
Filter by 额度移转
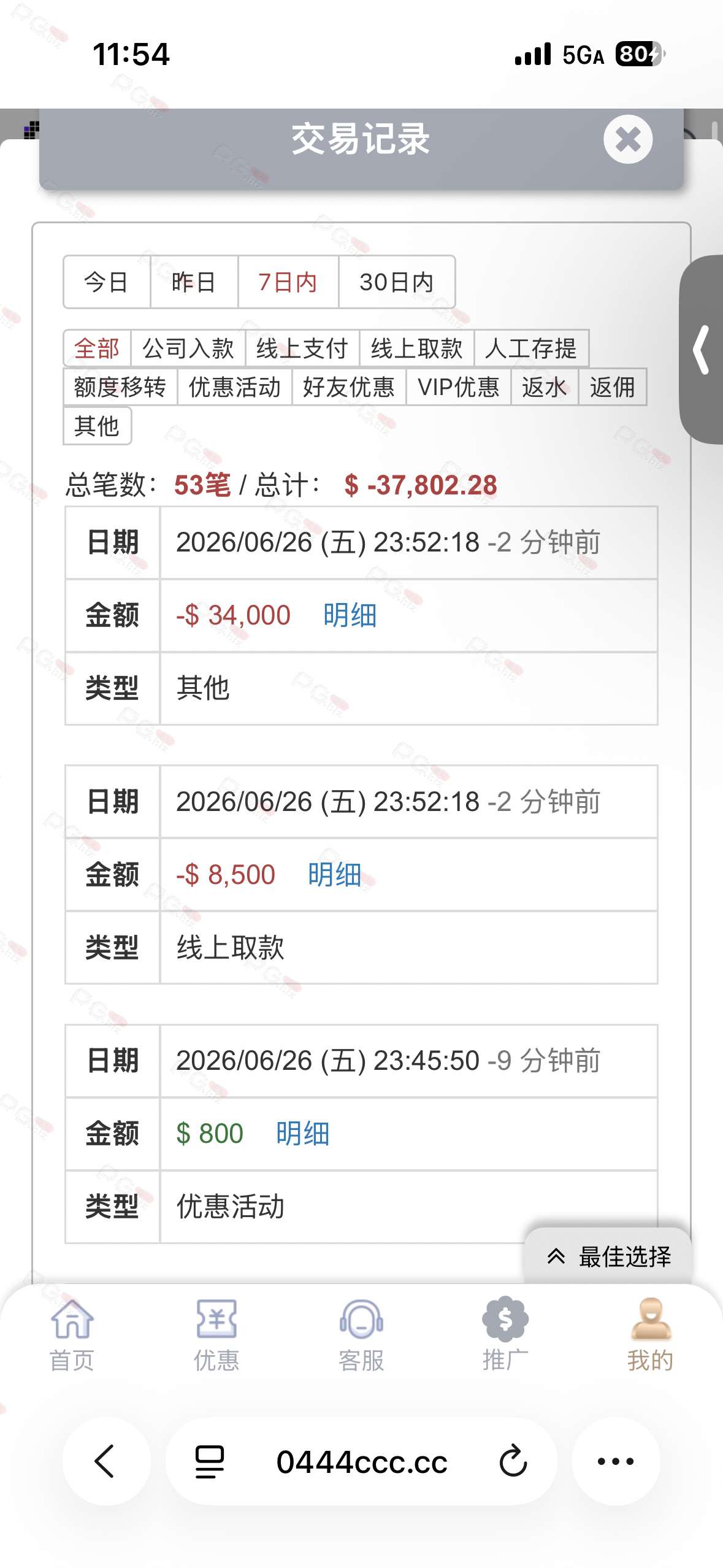[120, 387]
